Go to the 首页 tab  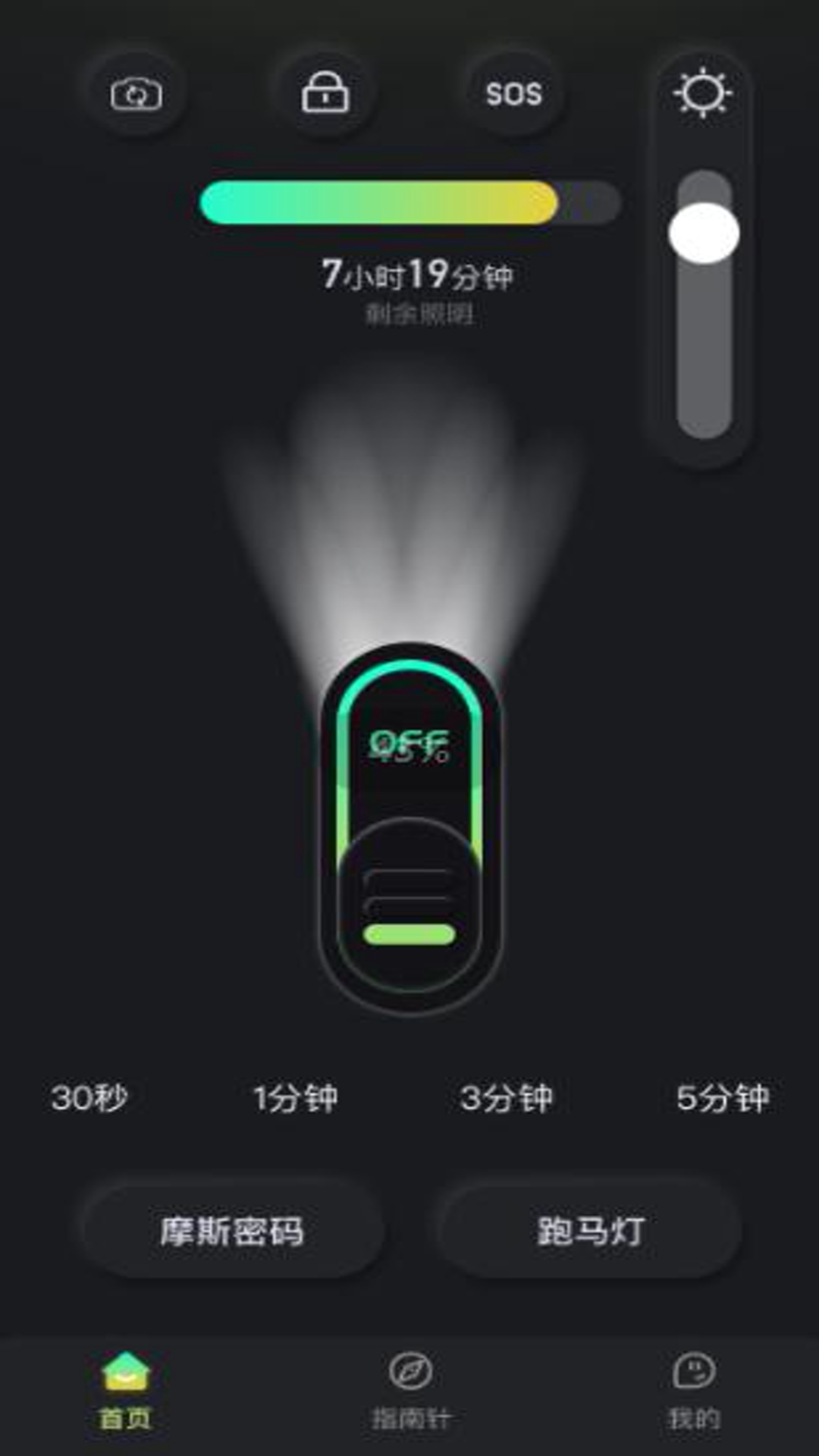tap(126, 1392)
